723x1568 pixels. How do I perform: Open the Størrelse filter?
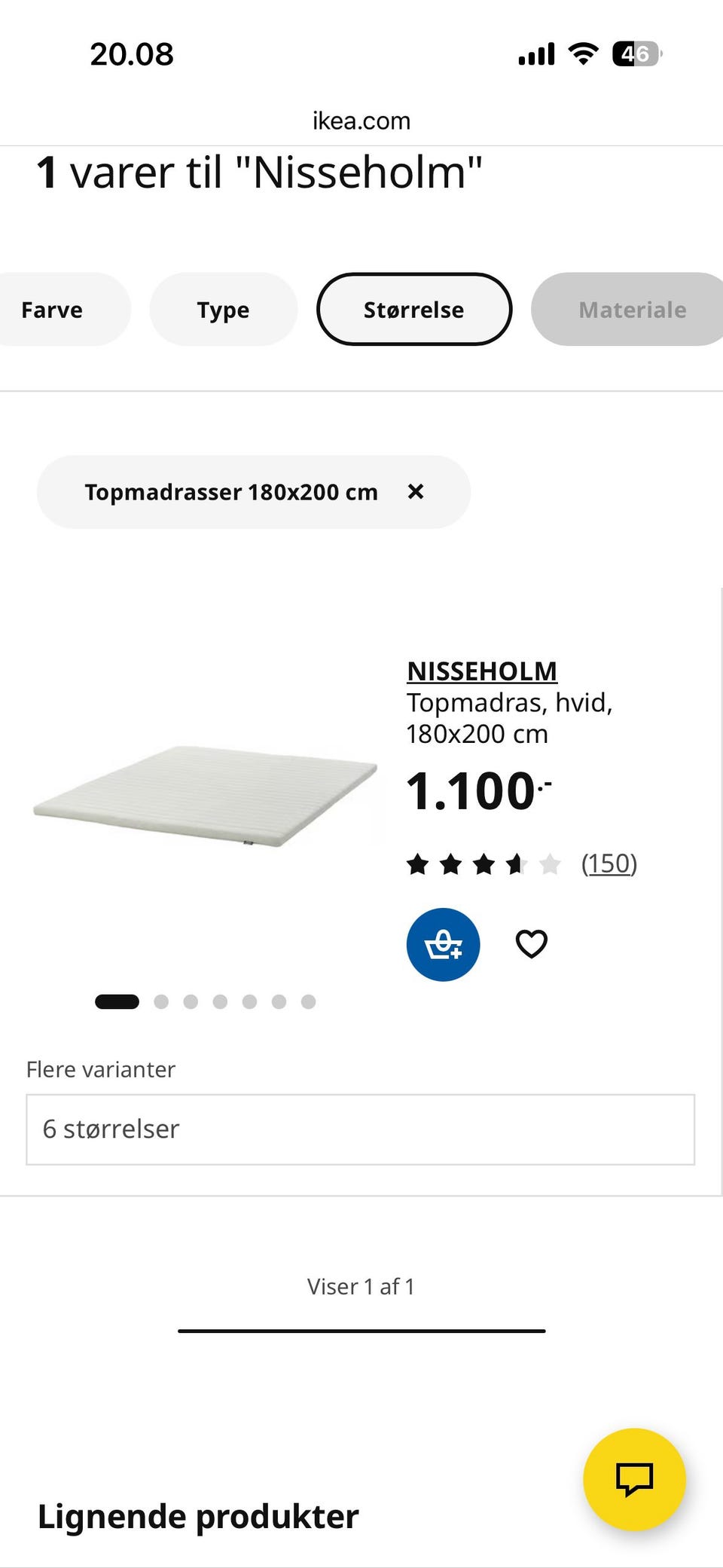click(414, 309)
